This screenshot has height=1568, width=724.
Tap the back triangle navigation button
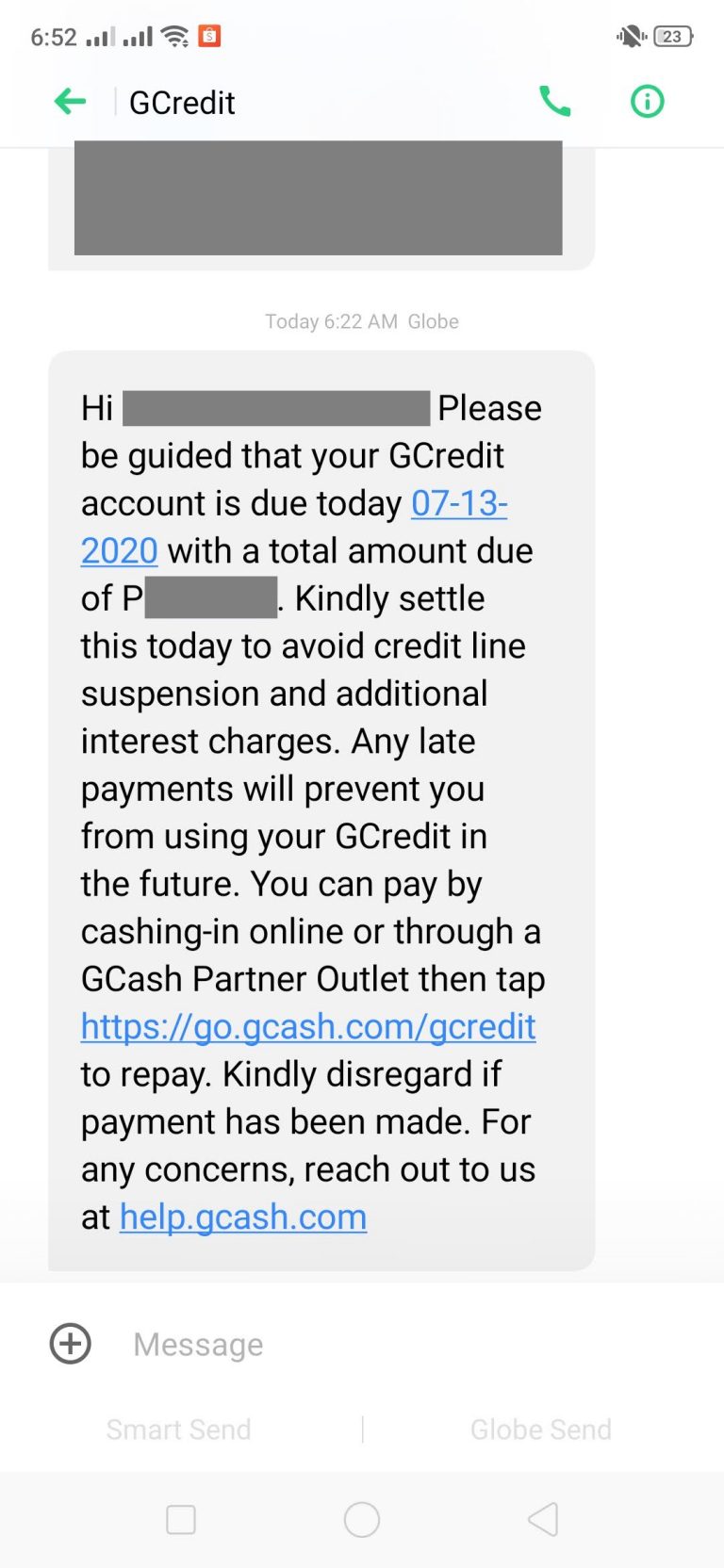click(x=542, y=1519)
